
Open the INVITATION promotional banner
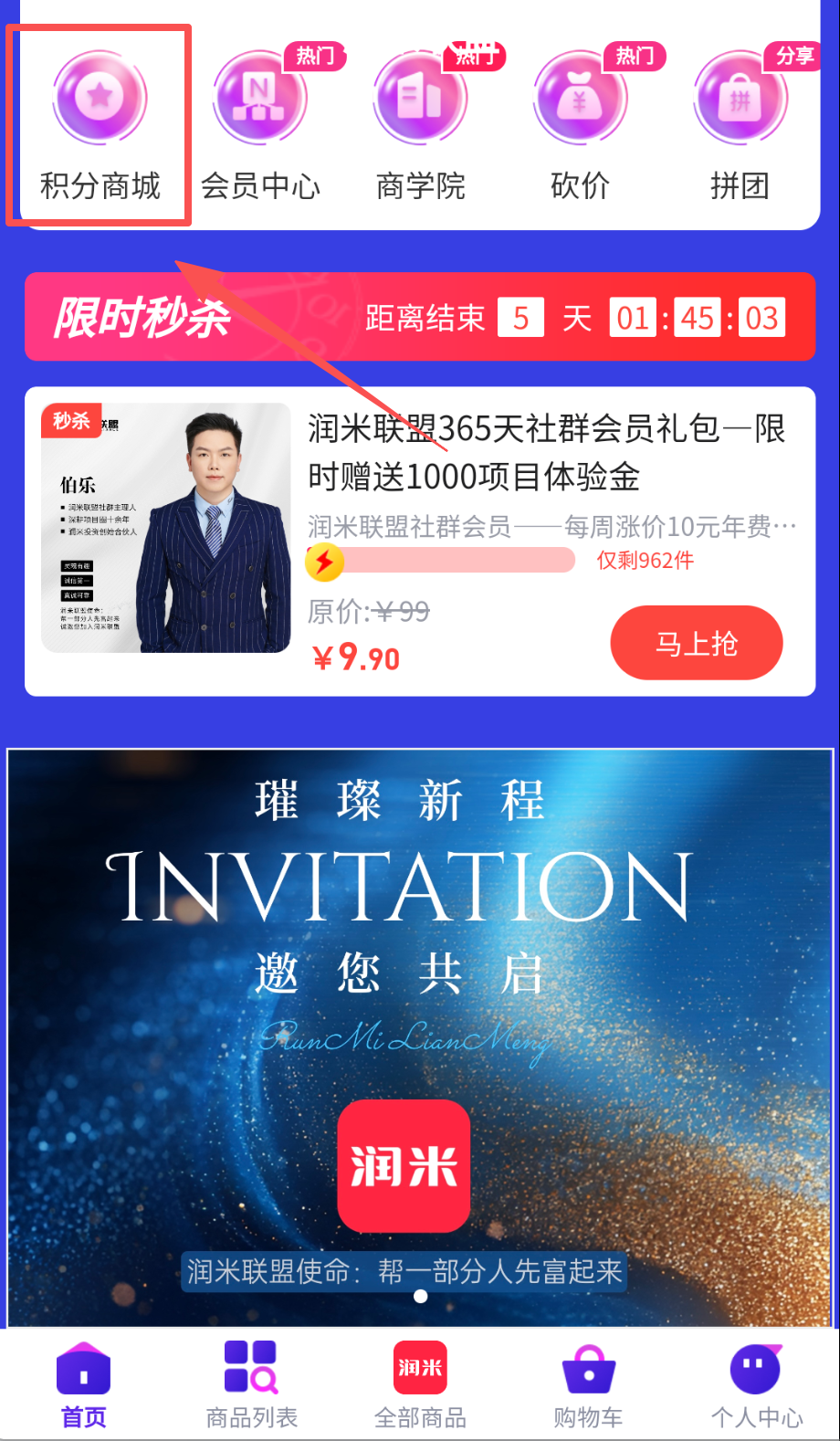click(x=420, y=1036)
